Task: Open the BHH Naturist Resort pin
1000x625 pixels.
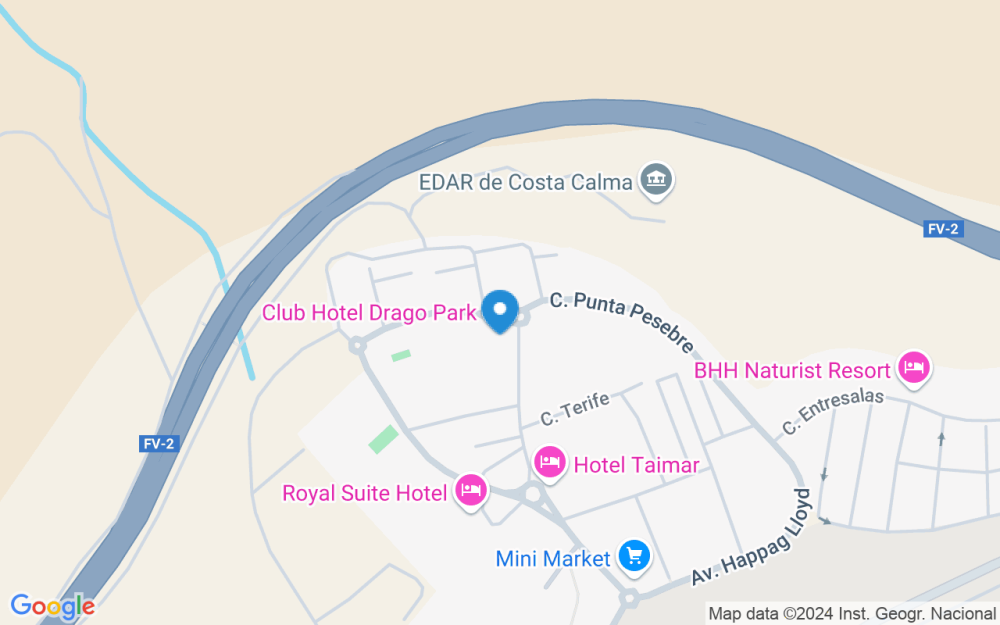Action: click(x=913, y=367)
